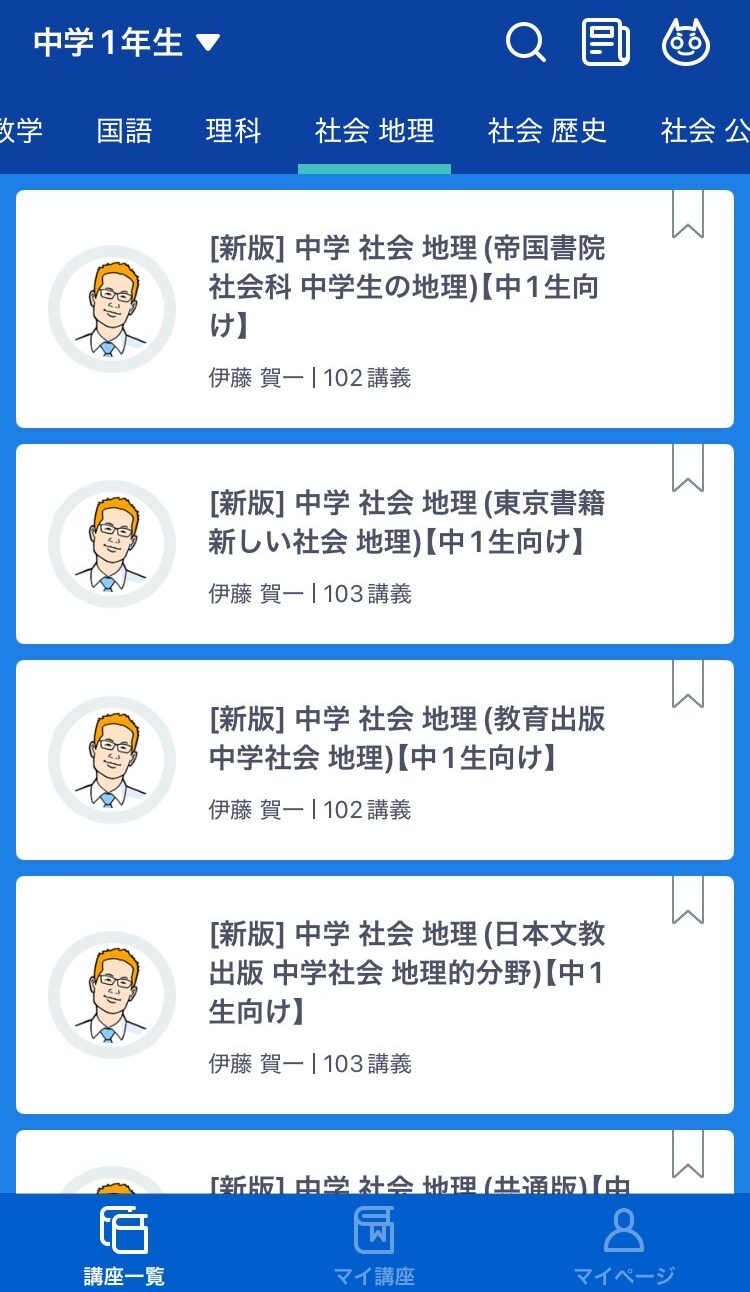
Task: Open the search icon
Action: [x=525, y=43]
